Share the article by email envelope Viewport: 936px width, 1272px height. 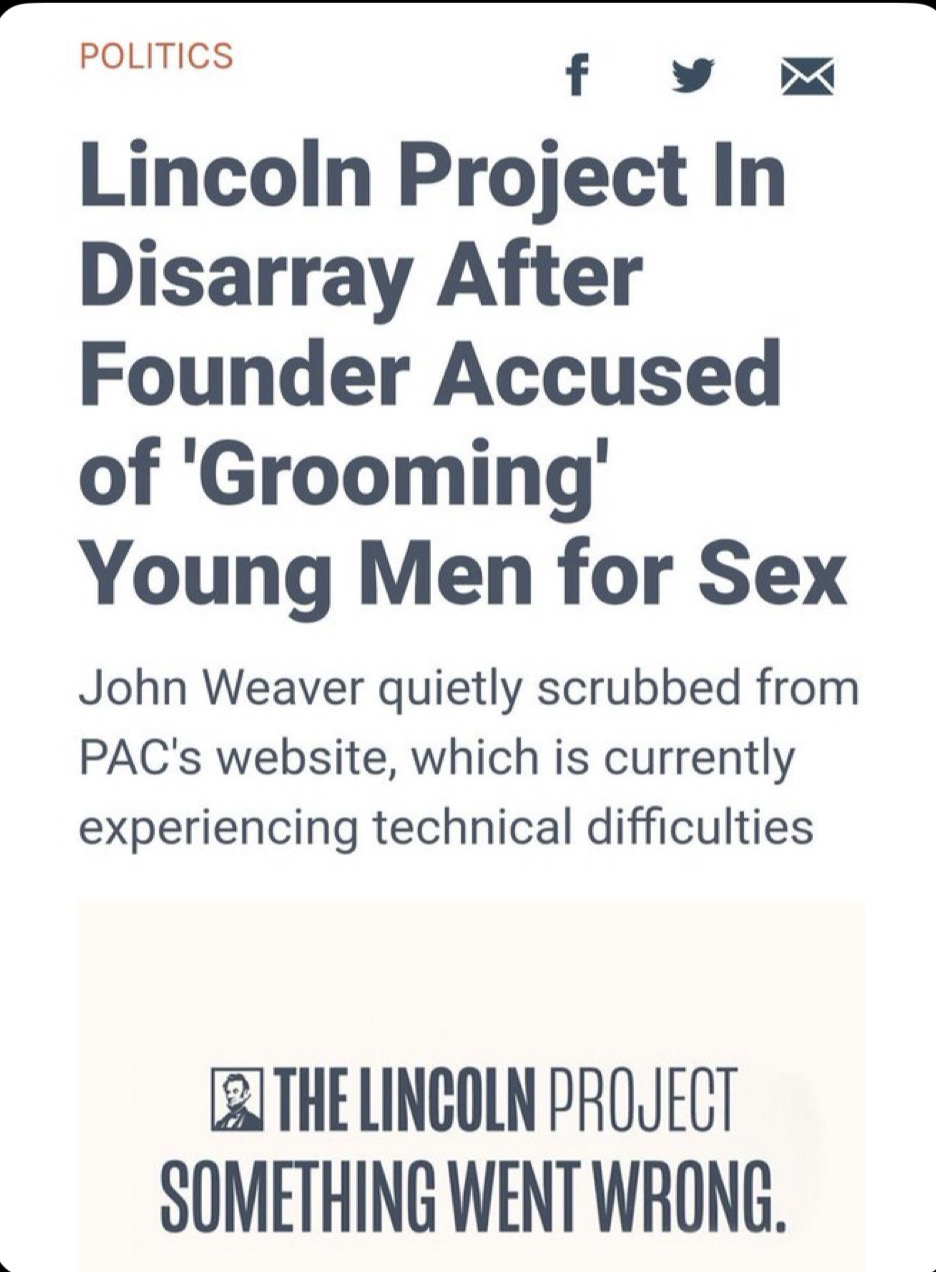pyautogui.click(x=807, y=77)
